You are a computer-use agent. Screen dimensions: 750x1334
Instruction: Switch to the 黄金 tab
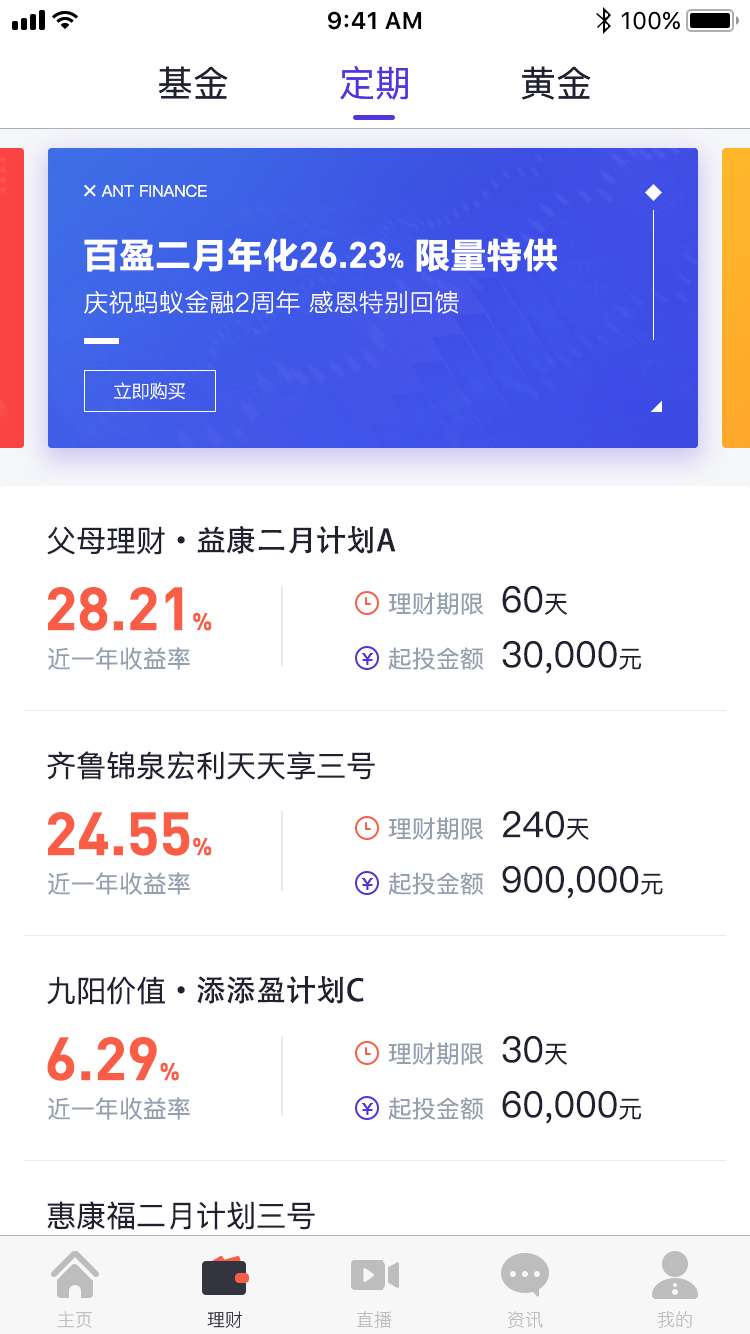556,84
